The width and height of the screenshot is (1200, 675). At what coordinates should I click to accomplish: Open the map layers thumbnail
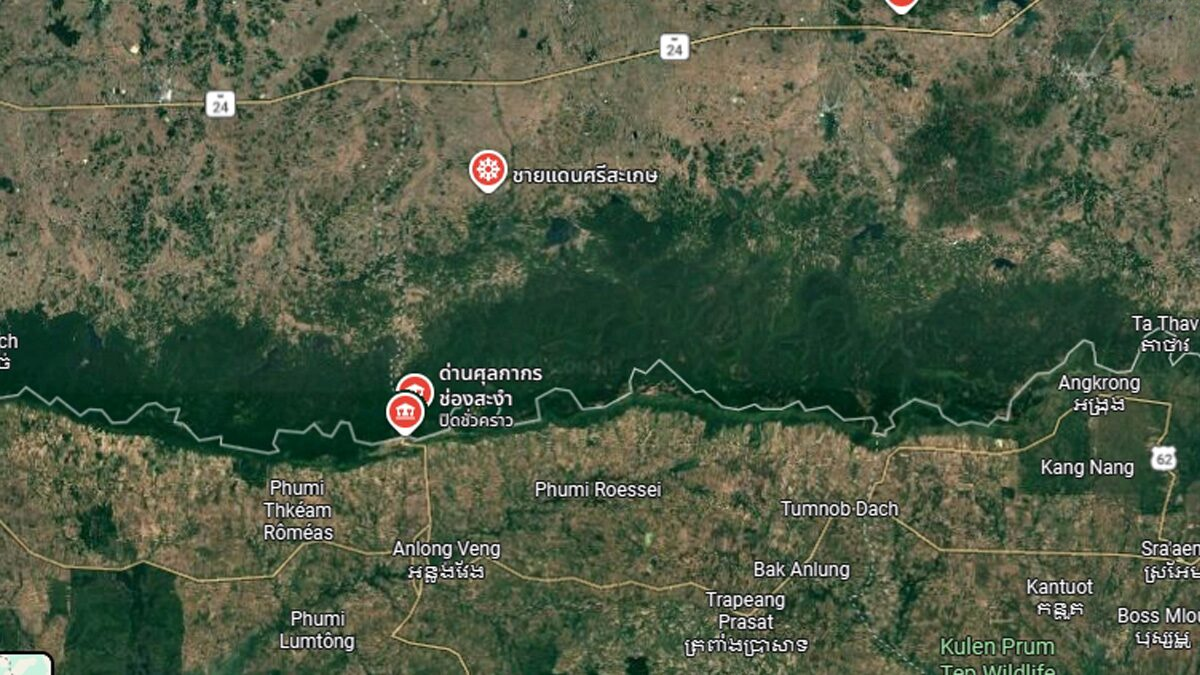pyautogui.click(x=24, y=664)
